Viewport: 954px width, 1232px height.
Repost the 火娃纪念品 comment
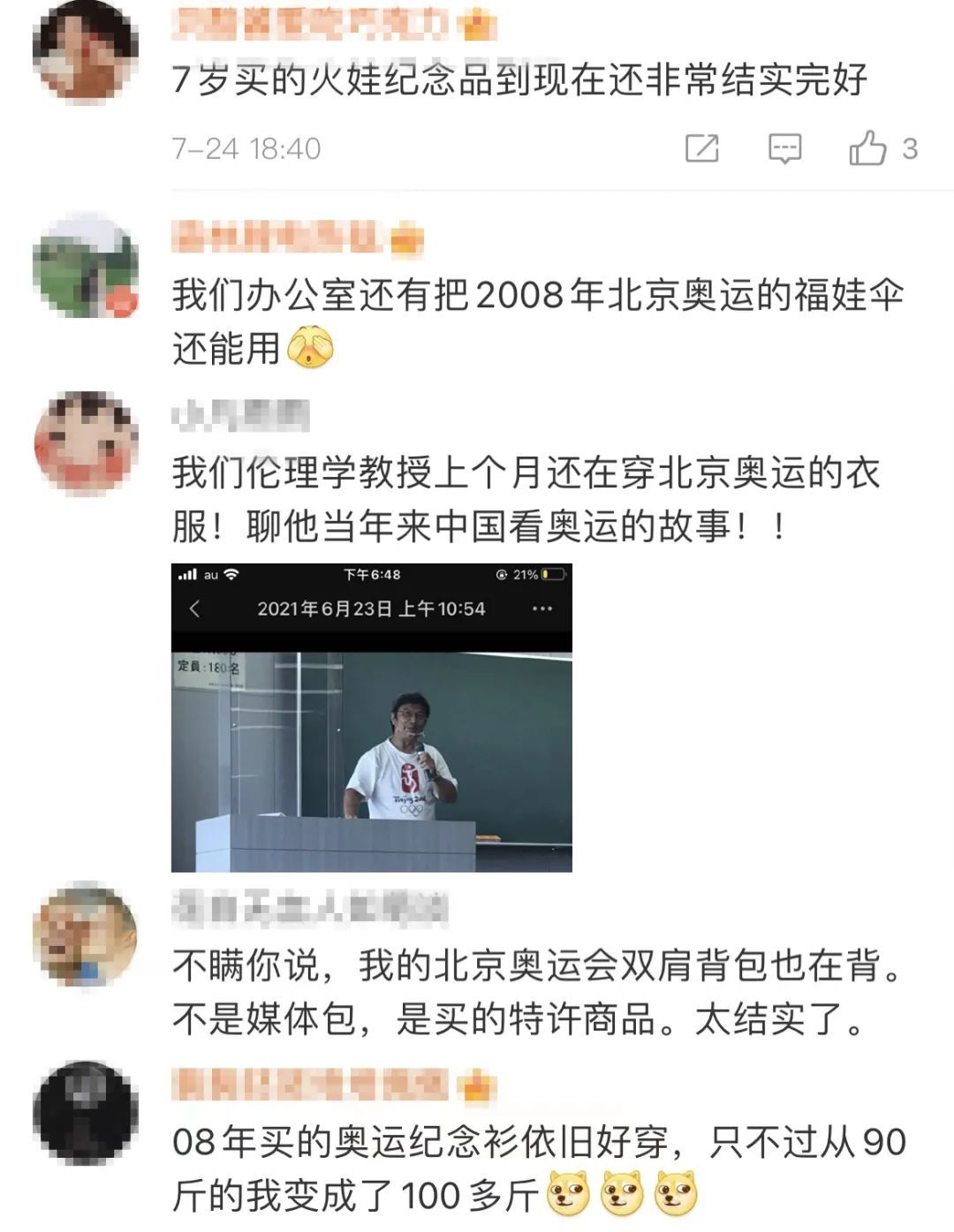point(702,148)
